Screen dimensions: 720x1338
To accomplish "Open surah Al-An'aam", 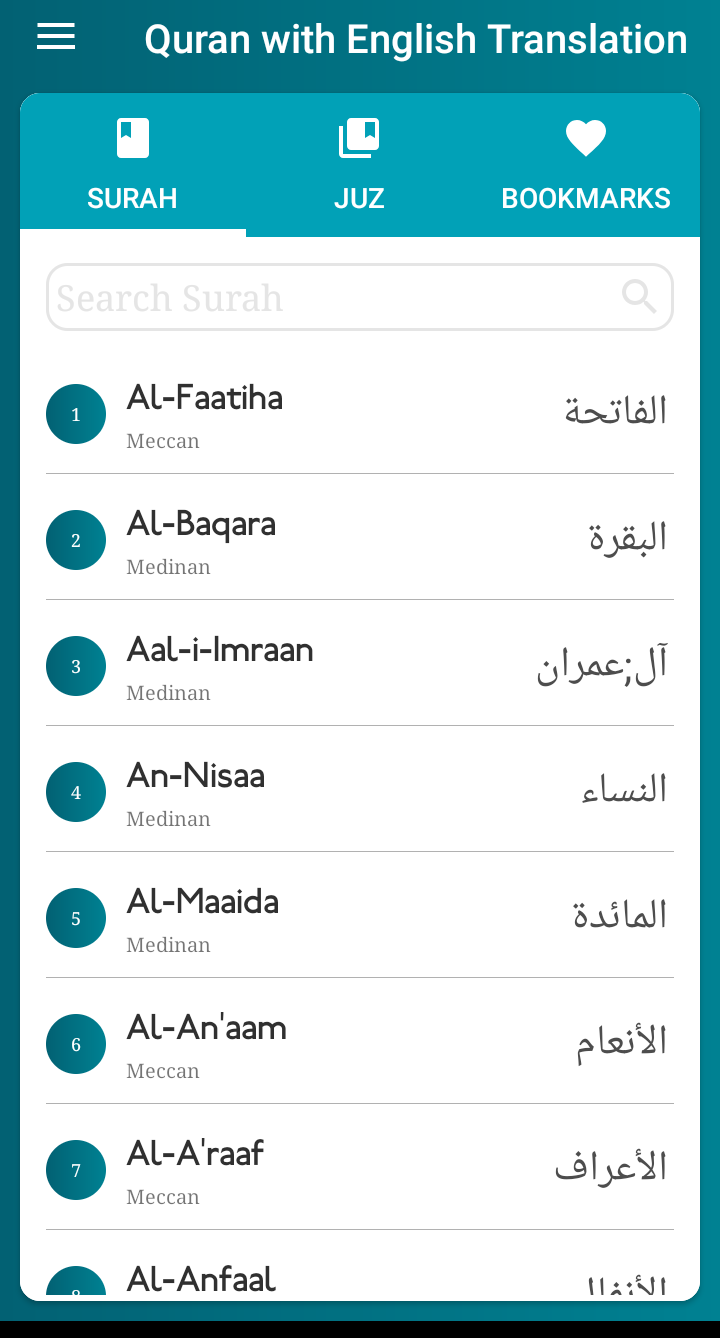I will (x=360, y=1042).
